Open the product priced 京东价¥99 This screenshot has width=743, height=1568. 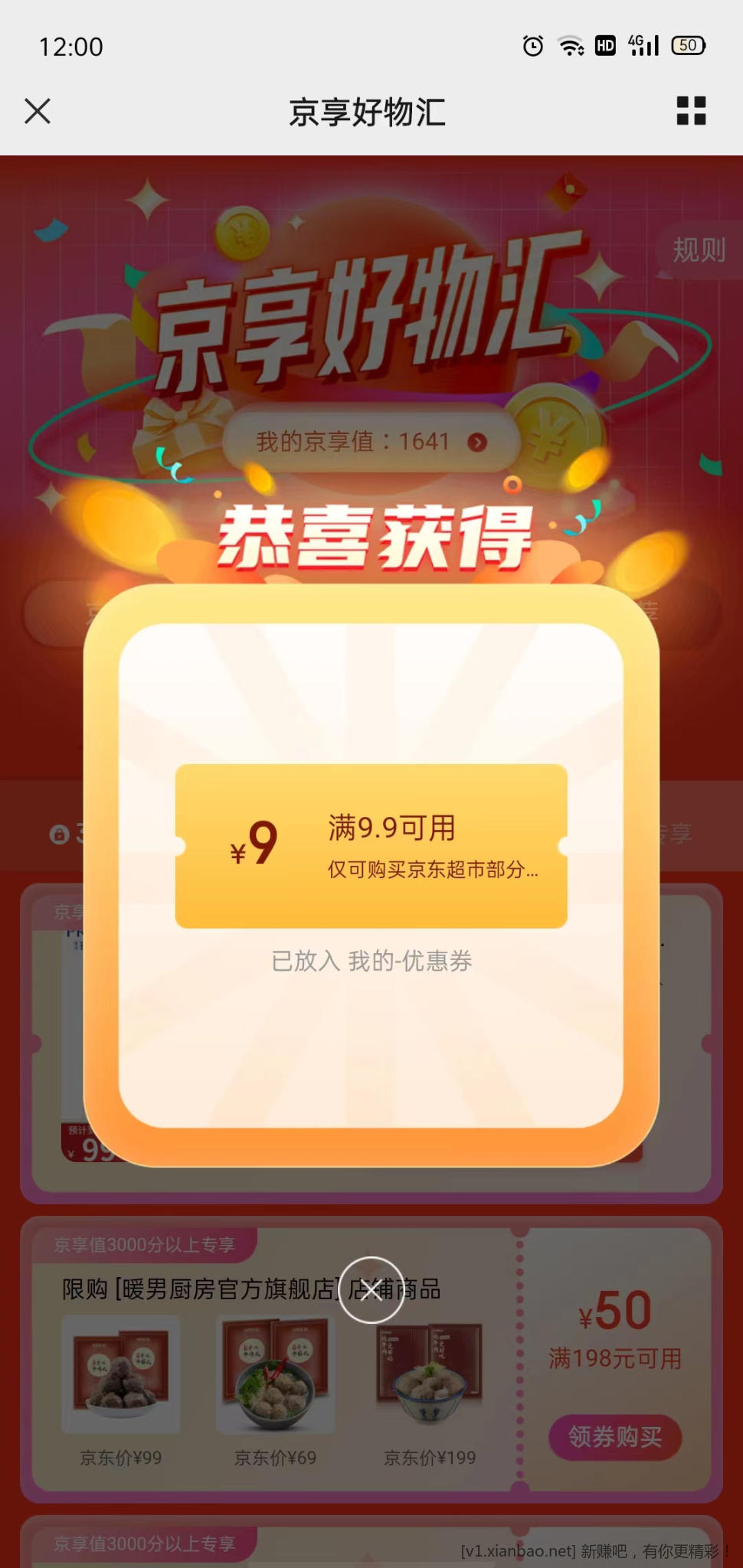tap(121, 1374)
